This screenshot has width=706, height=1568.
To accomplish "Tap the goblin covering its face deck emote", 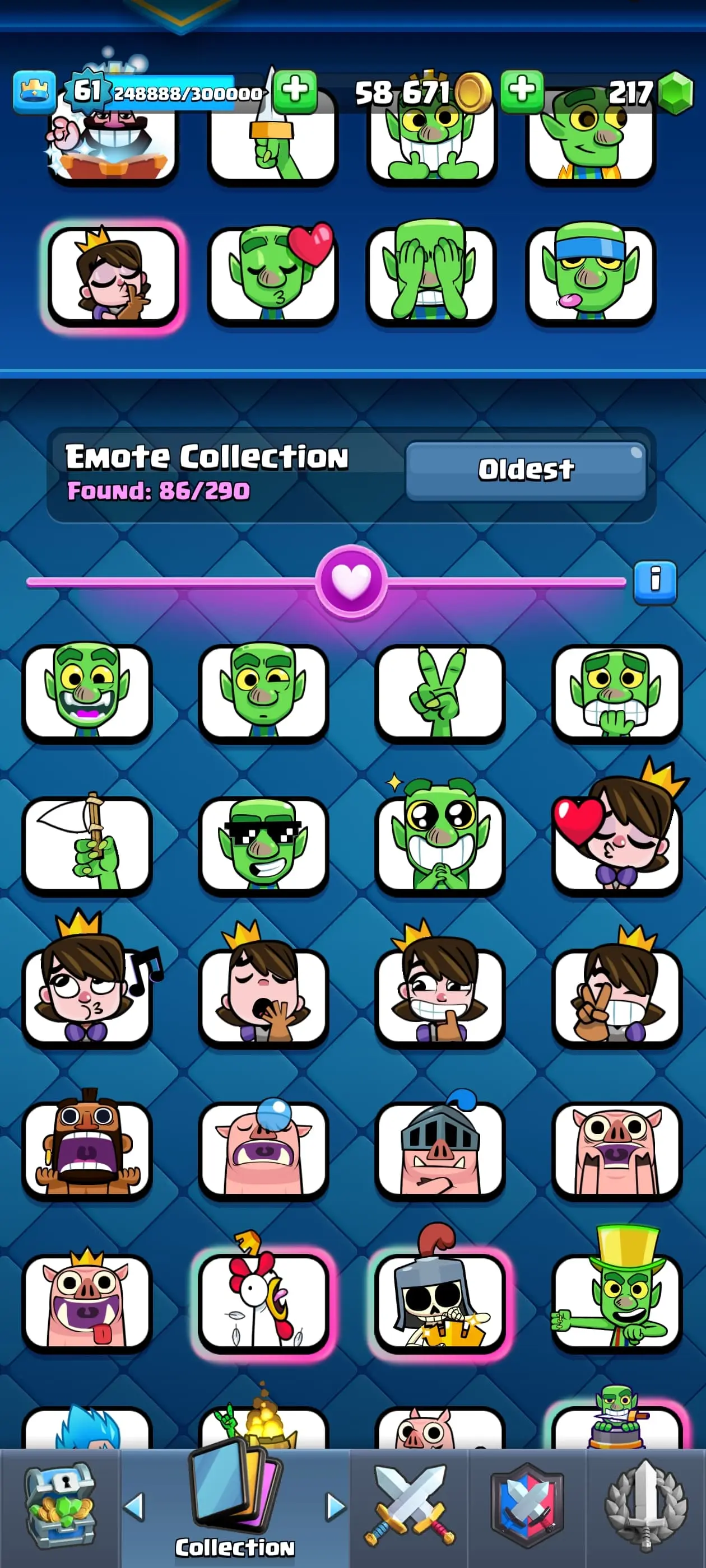I will [x=431, y=275].
